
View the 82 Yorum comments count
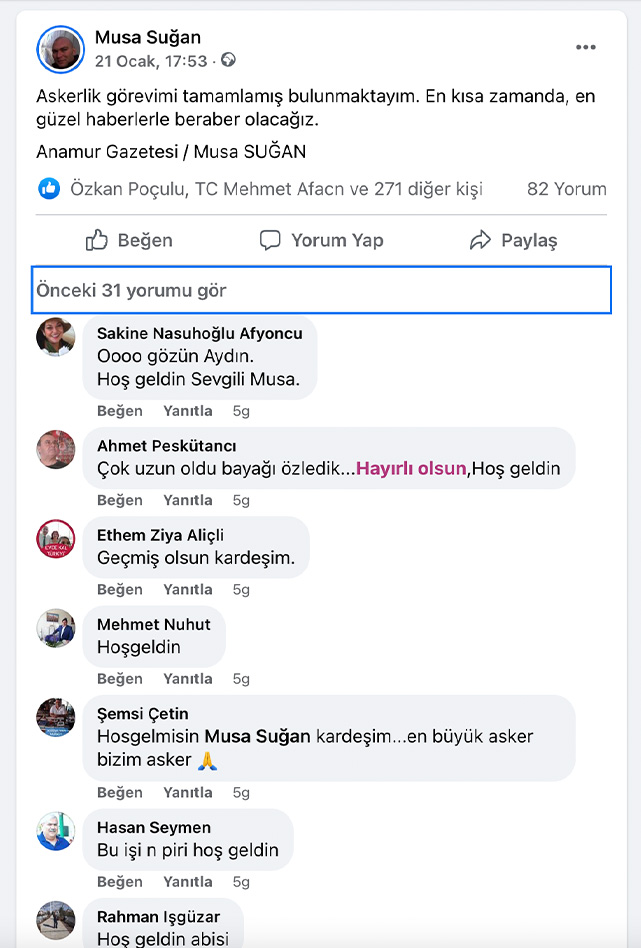coord(566,189)
